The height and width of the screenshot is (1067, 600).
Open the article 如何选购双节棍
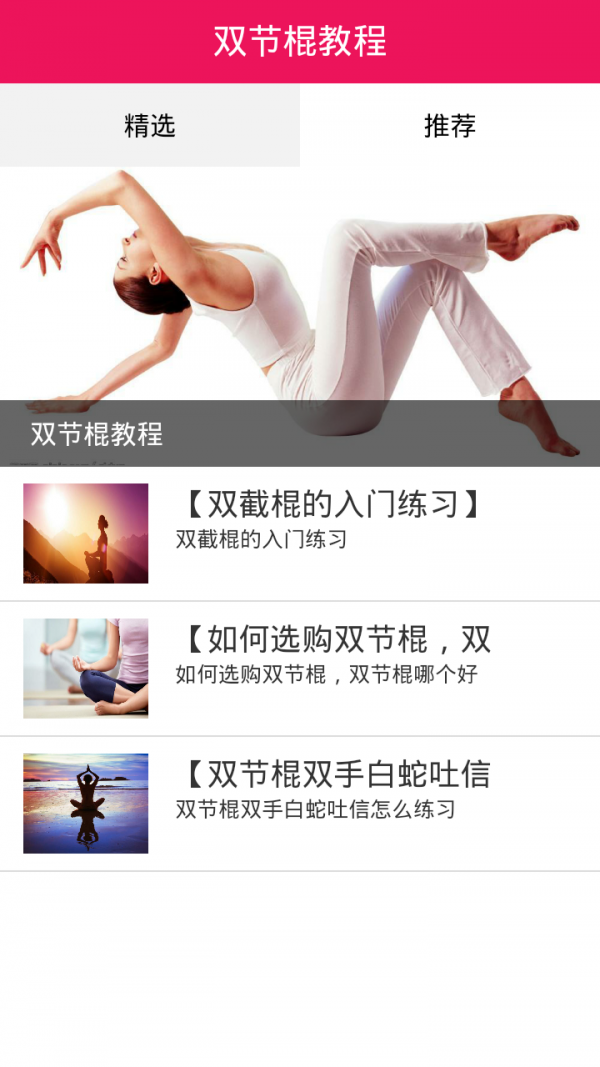(300, 668)
